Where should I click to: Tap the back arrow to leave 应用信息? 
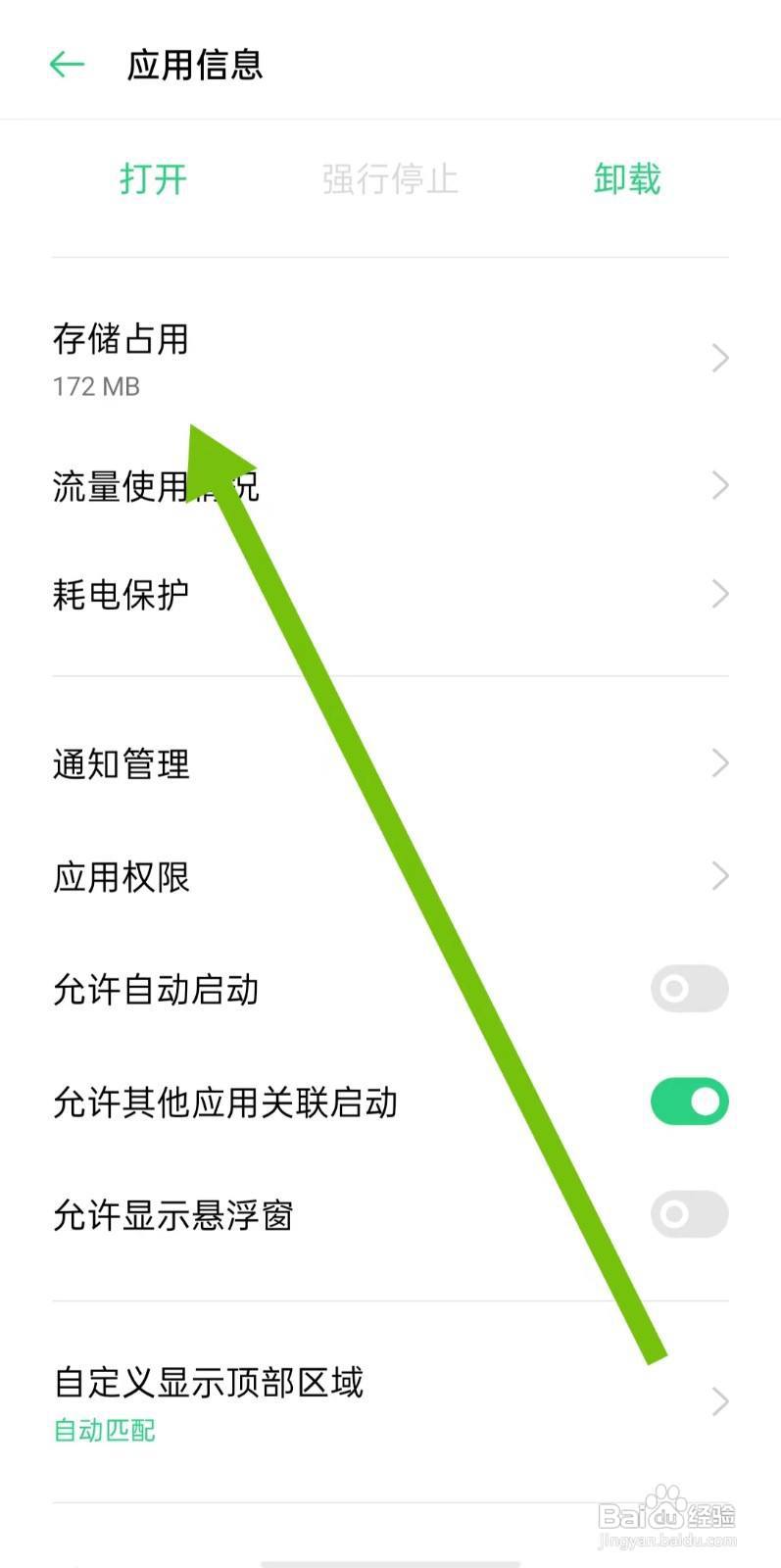[66, 63]
